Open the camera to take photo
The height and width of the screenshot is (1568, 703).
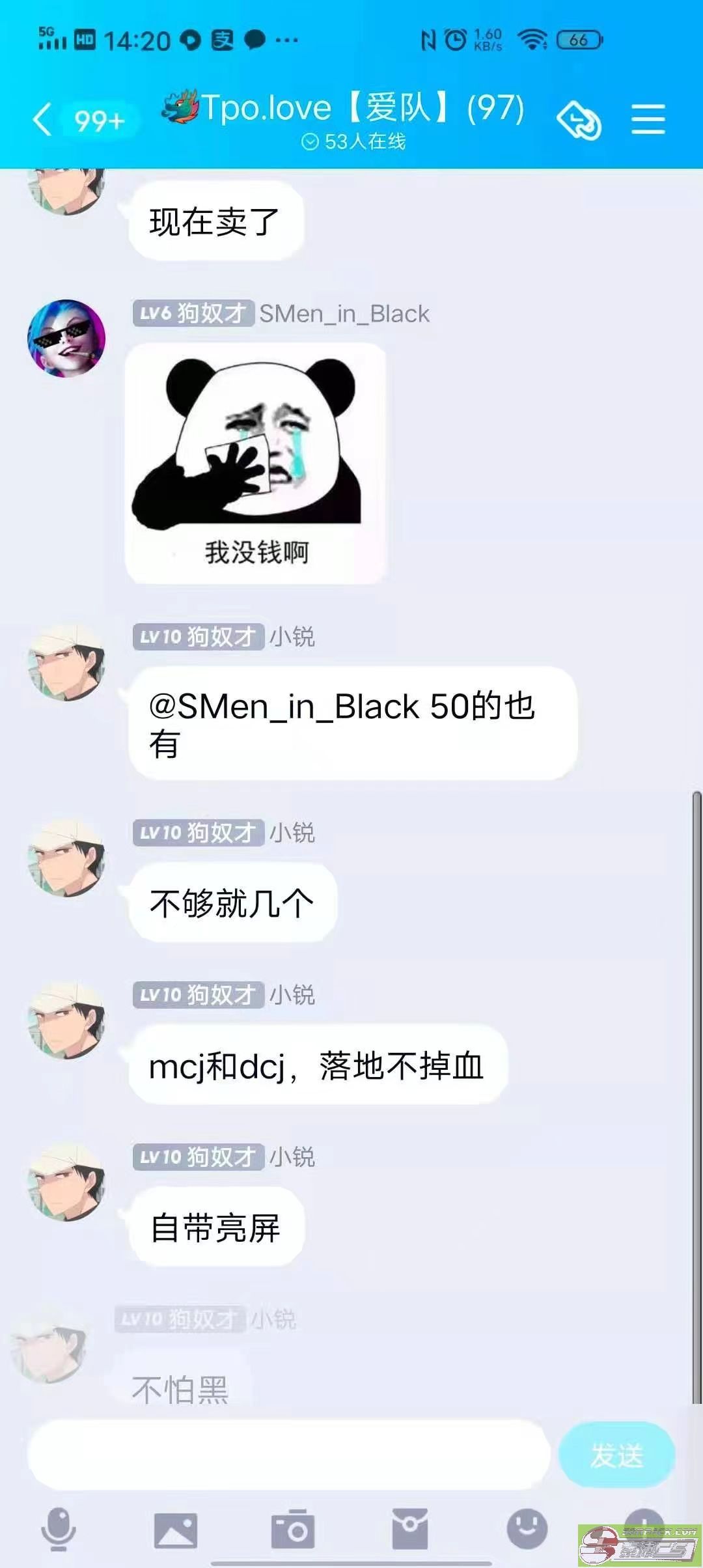[x=292, y=1529]
